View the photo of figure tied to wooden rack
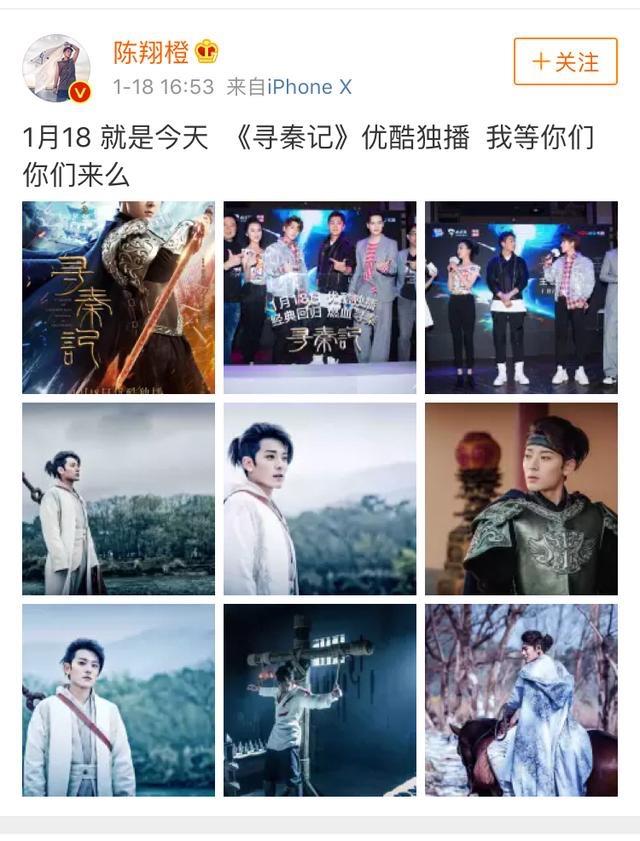The image size is (640, 841). [320, 699]
